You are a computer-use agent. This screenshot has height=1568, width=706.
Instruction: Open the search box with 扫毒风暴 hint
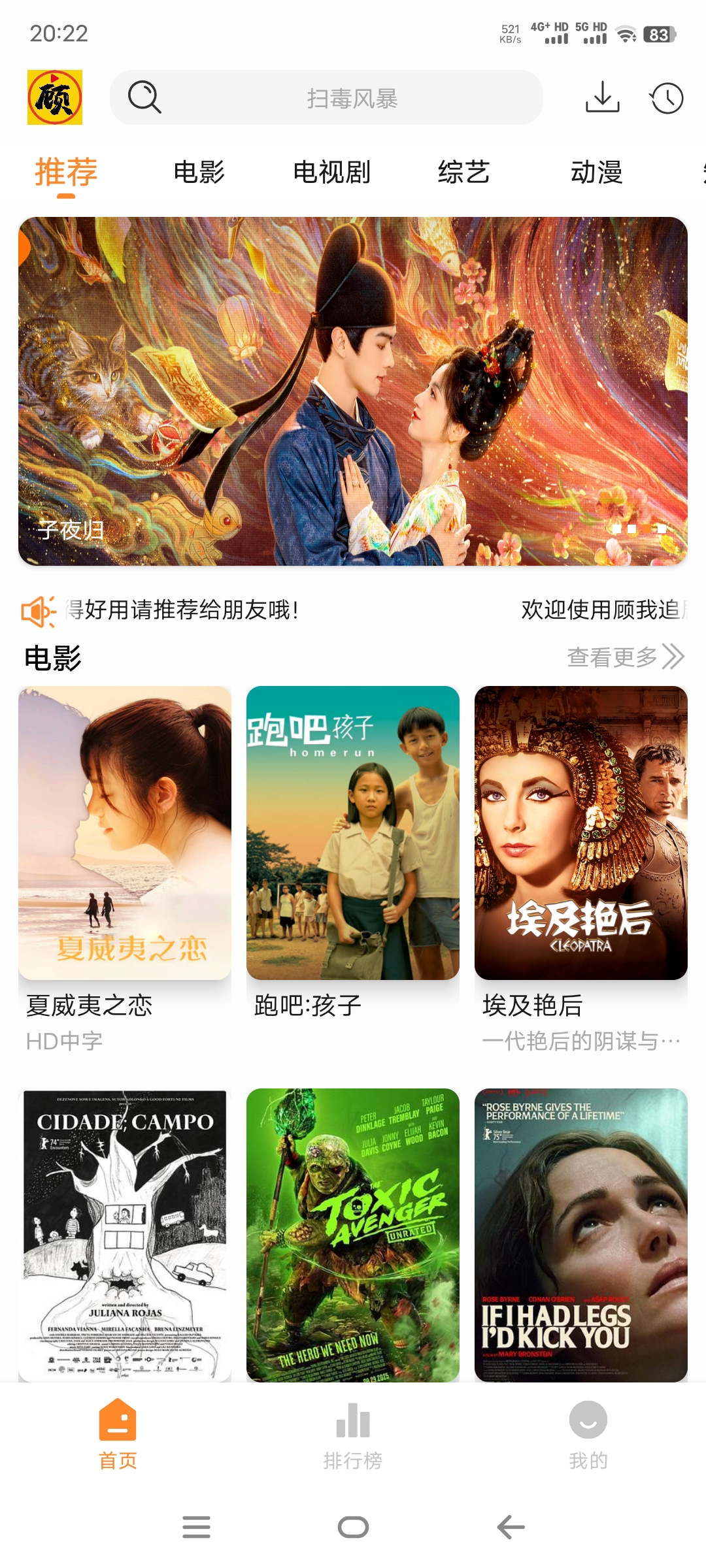(327, 98)
